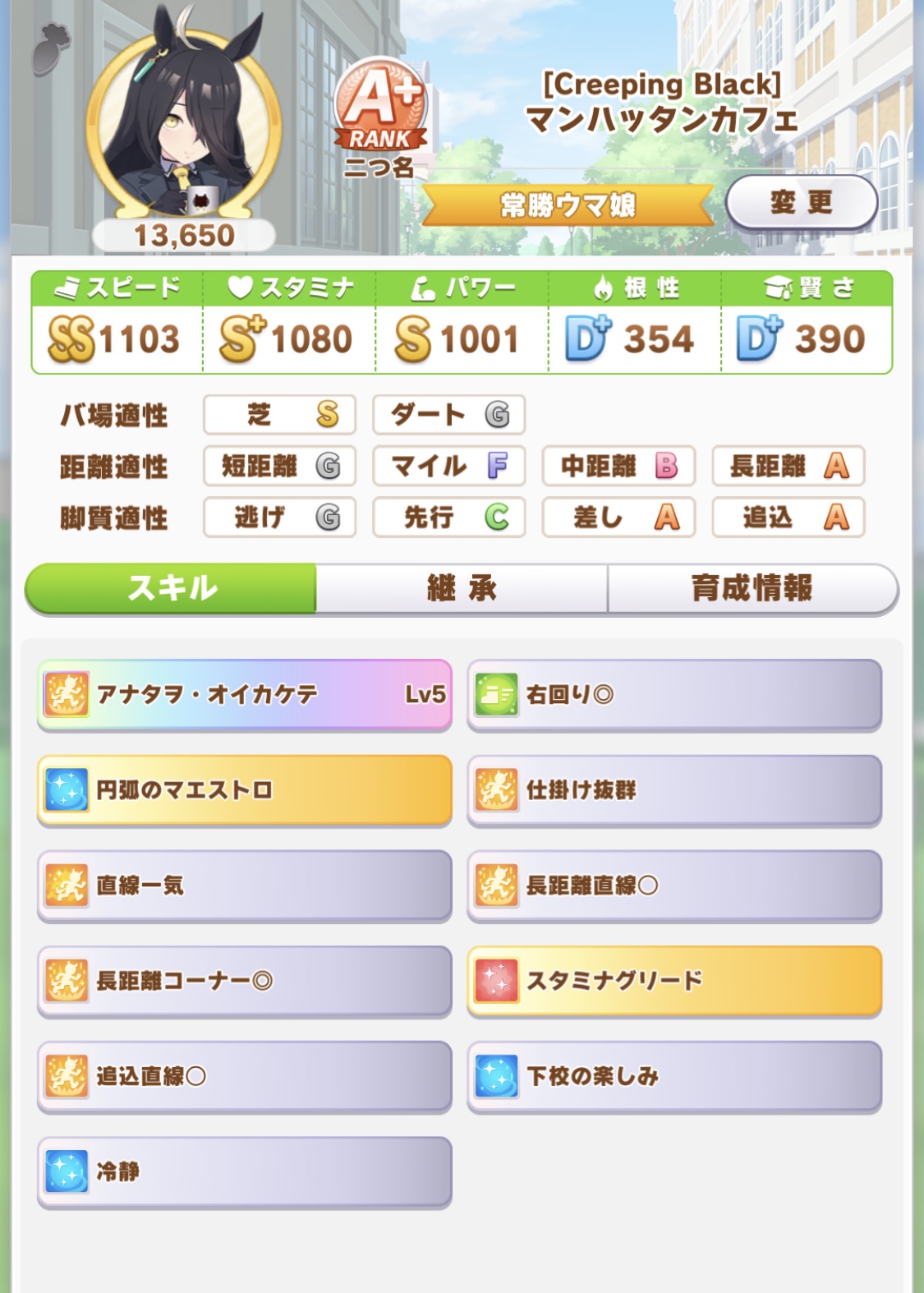Select the スキル tab

point(172,588)
